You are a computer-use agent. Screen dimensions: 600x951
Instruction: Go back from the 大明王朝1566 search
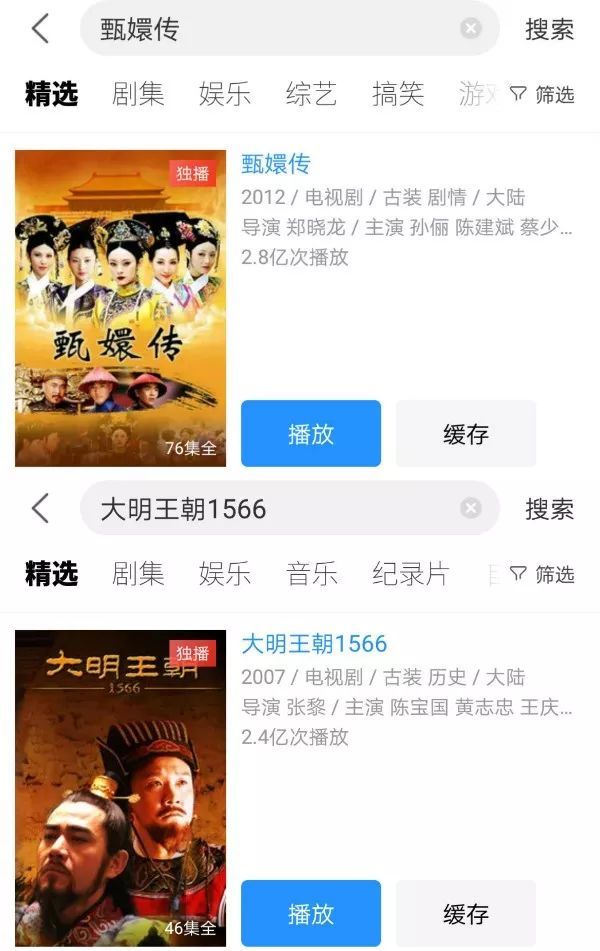click(40, 509)
